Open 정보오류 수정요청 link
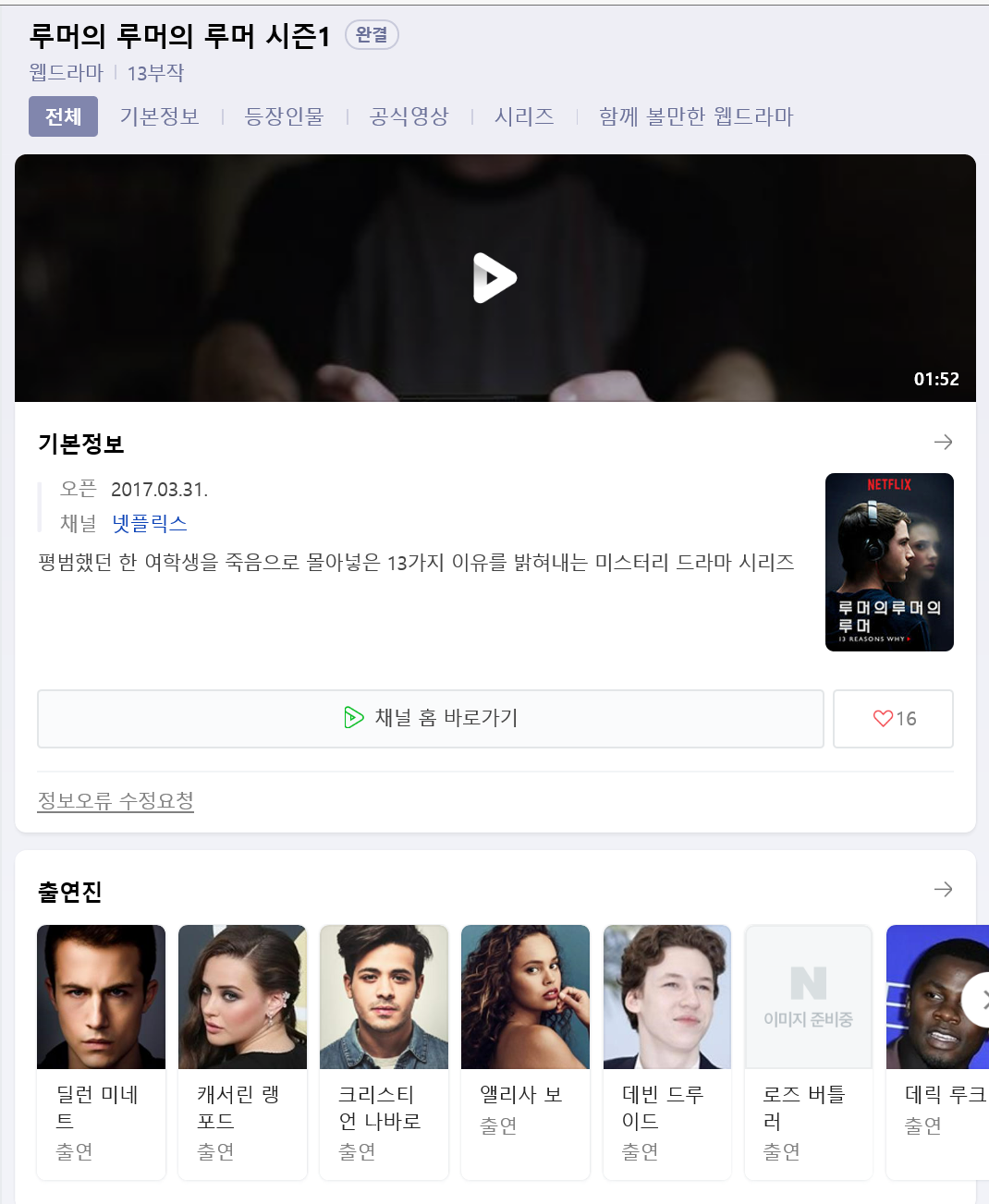Image resolution: width=989 pixels, height=1204 pixels. click(116, 800)
